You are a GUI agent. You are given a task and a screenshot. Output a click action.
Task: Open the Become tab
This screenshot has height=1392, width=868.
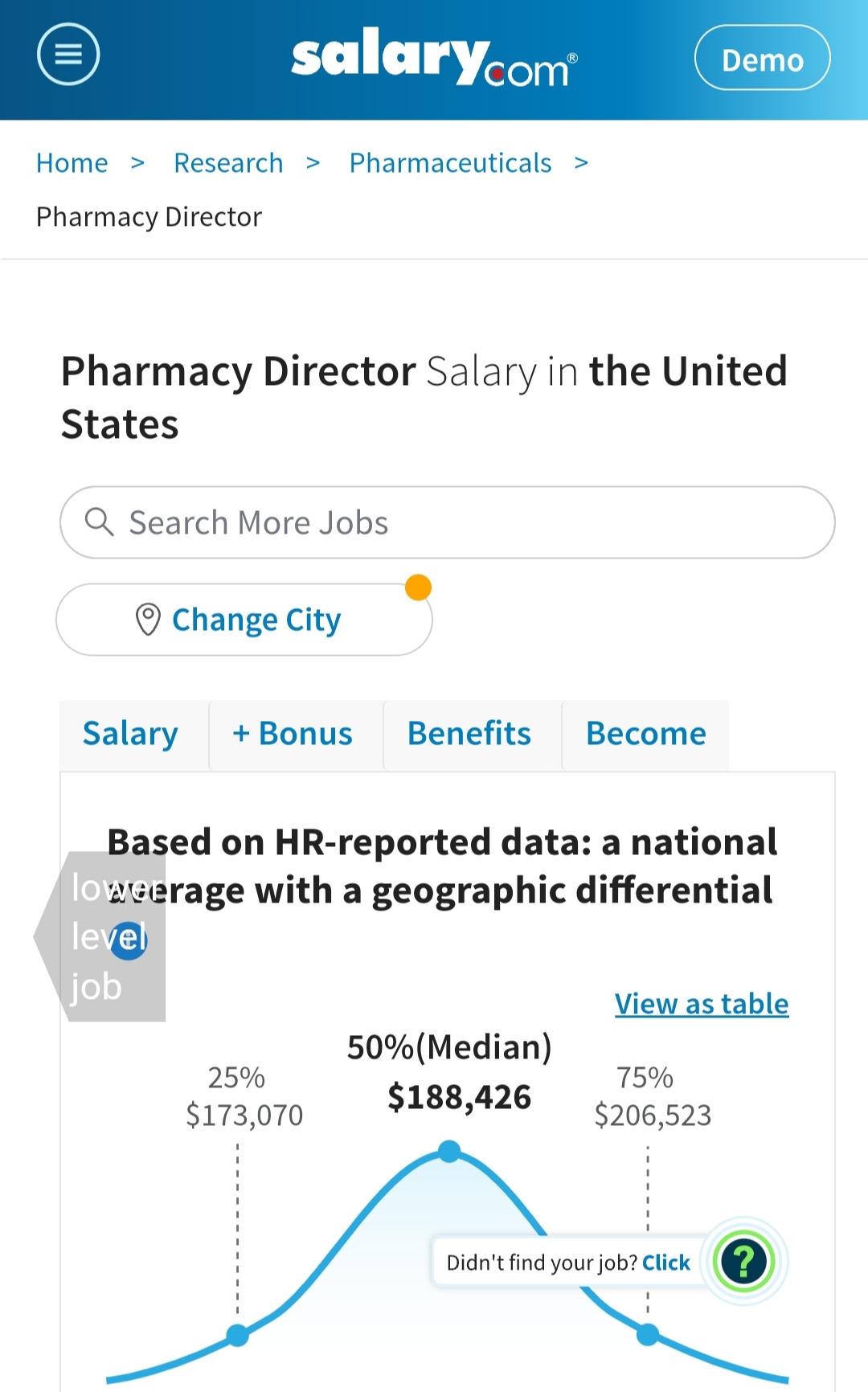coord(646,735)
